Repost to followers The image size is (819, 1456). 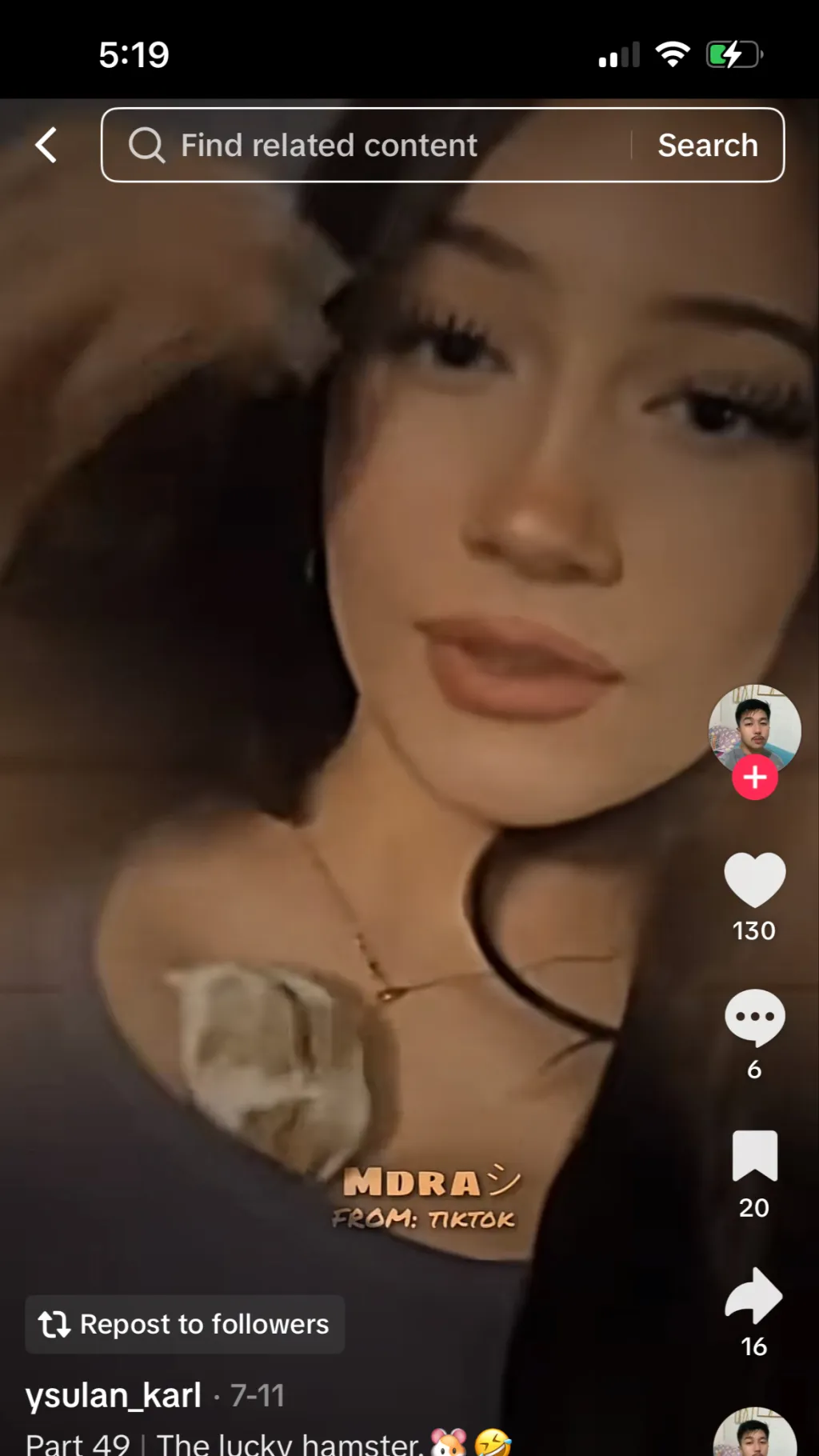185,1324
